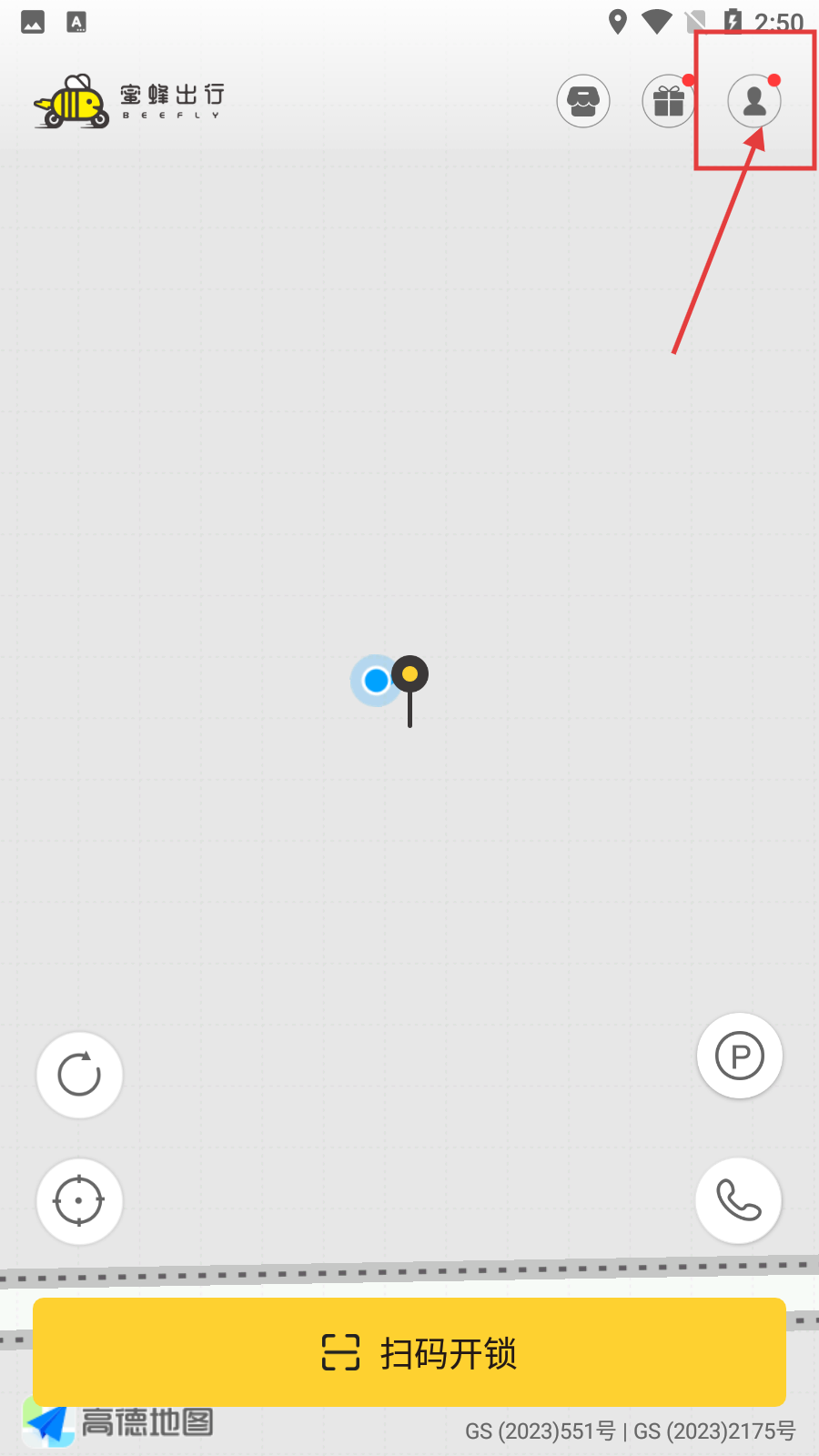Call customer service
The image size is (819, 1456).
[x=738, y=1200]
